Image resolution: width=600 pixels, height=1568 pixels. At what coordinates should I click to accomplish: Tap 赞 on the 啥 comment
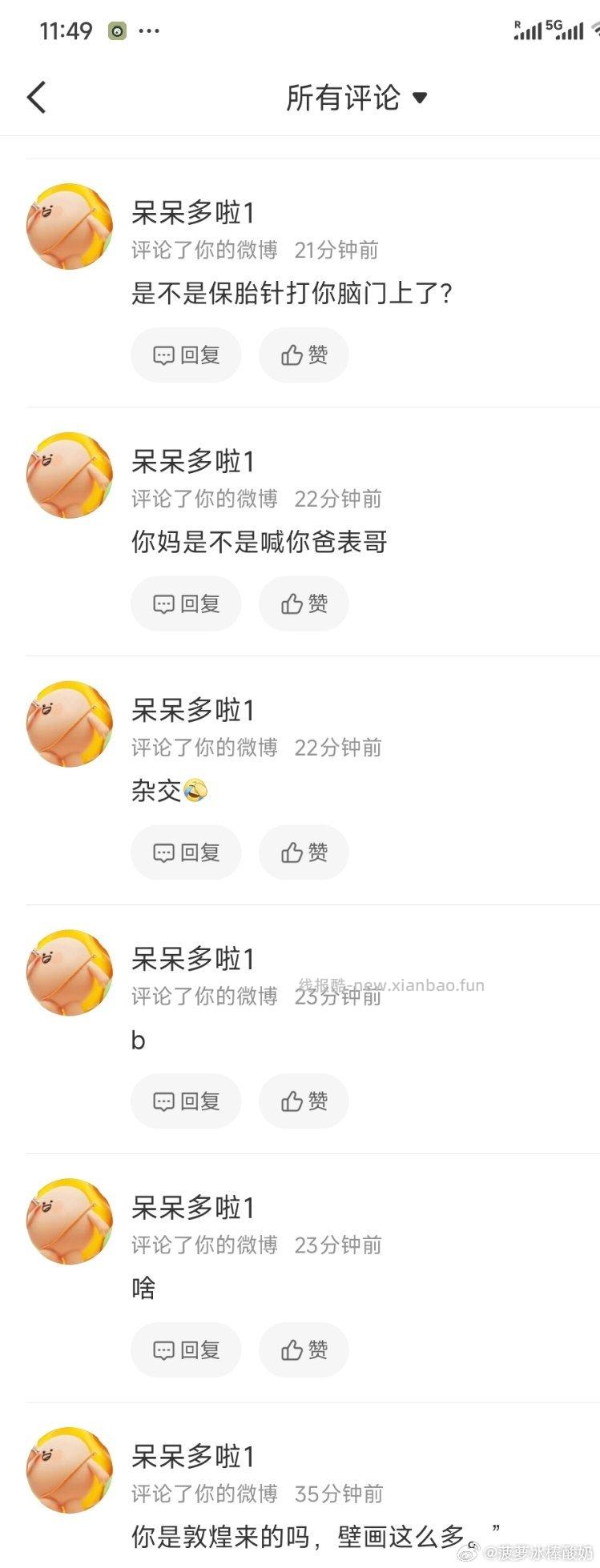[303, 1349]
